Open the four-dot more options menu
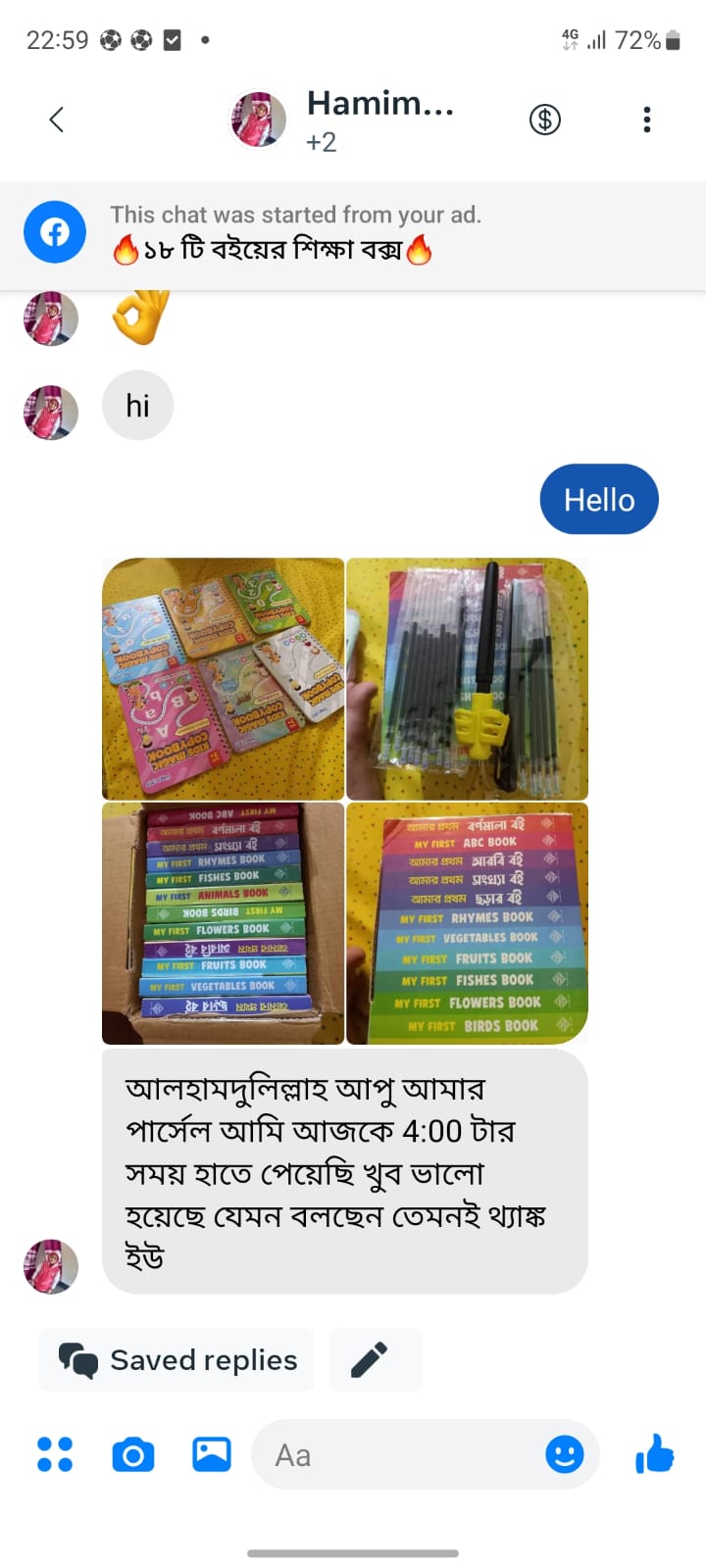 55,1454
